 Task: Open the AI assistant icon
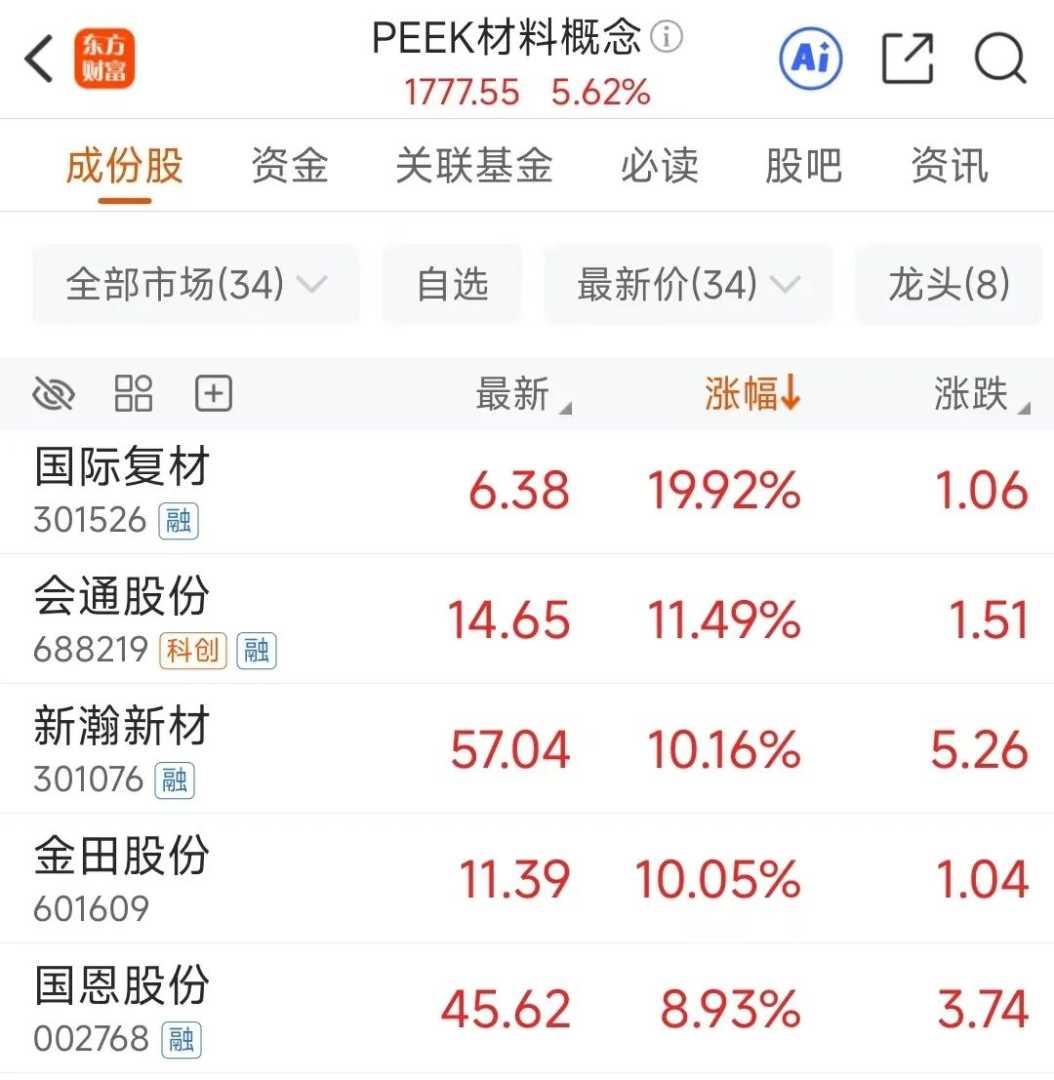(810, 59)
